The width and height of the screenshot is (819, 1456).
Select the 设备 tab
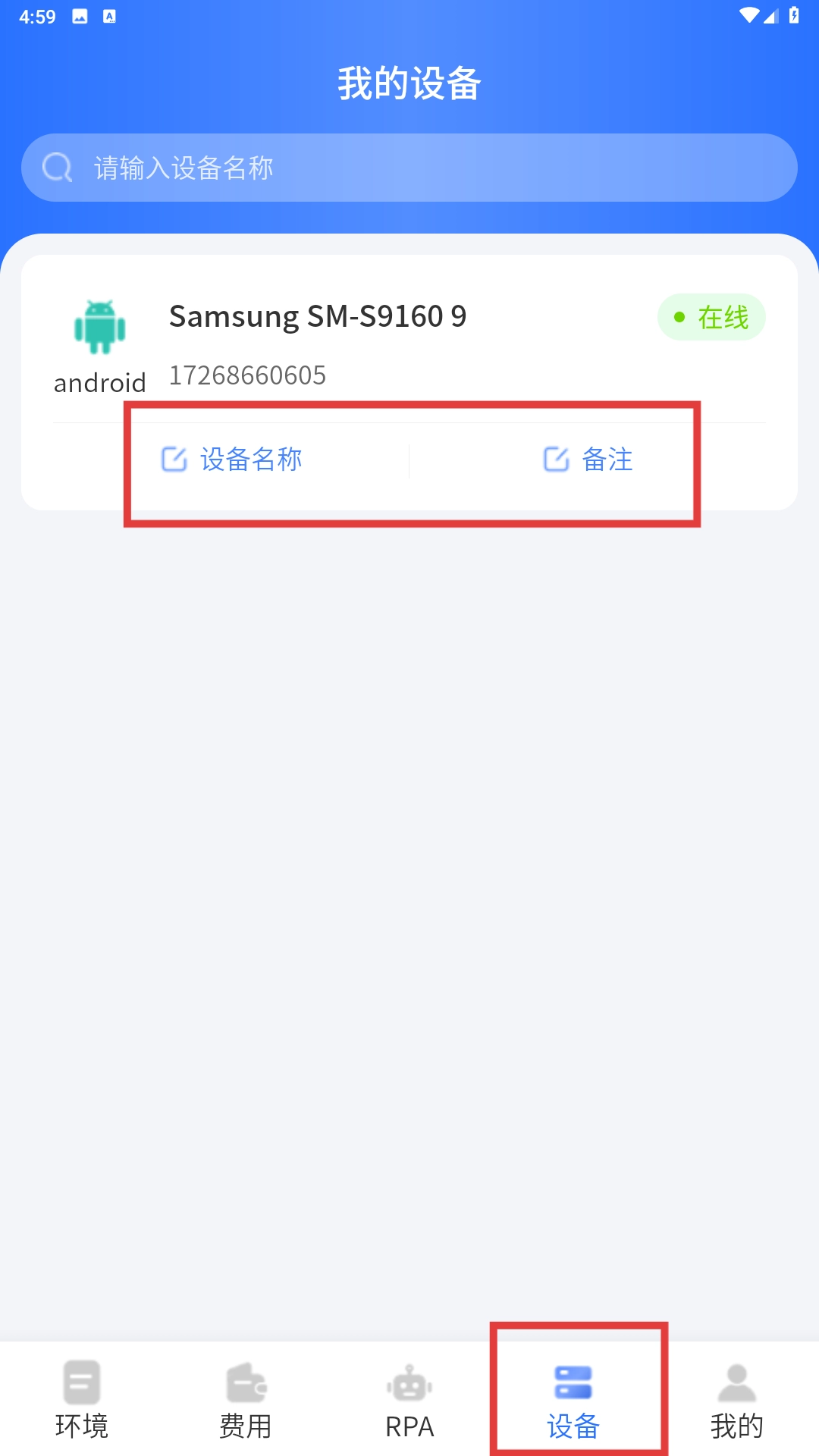pyautogui.click(x=574, y=1400)
